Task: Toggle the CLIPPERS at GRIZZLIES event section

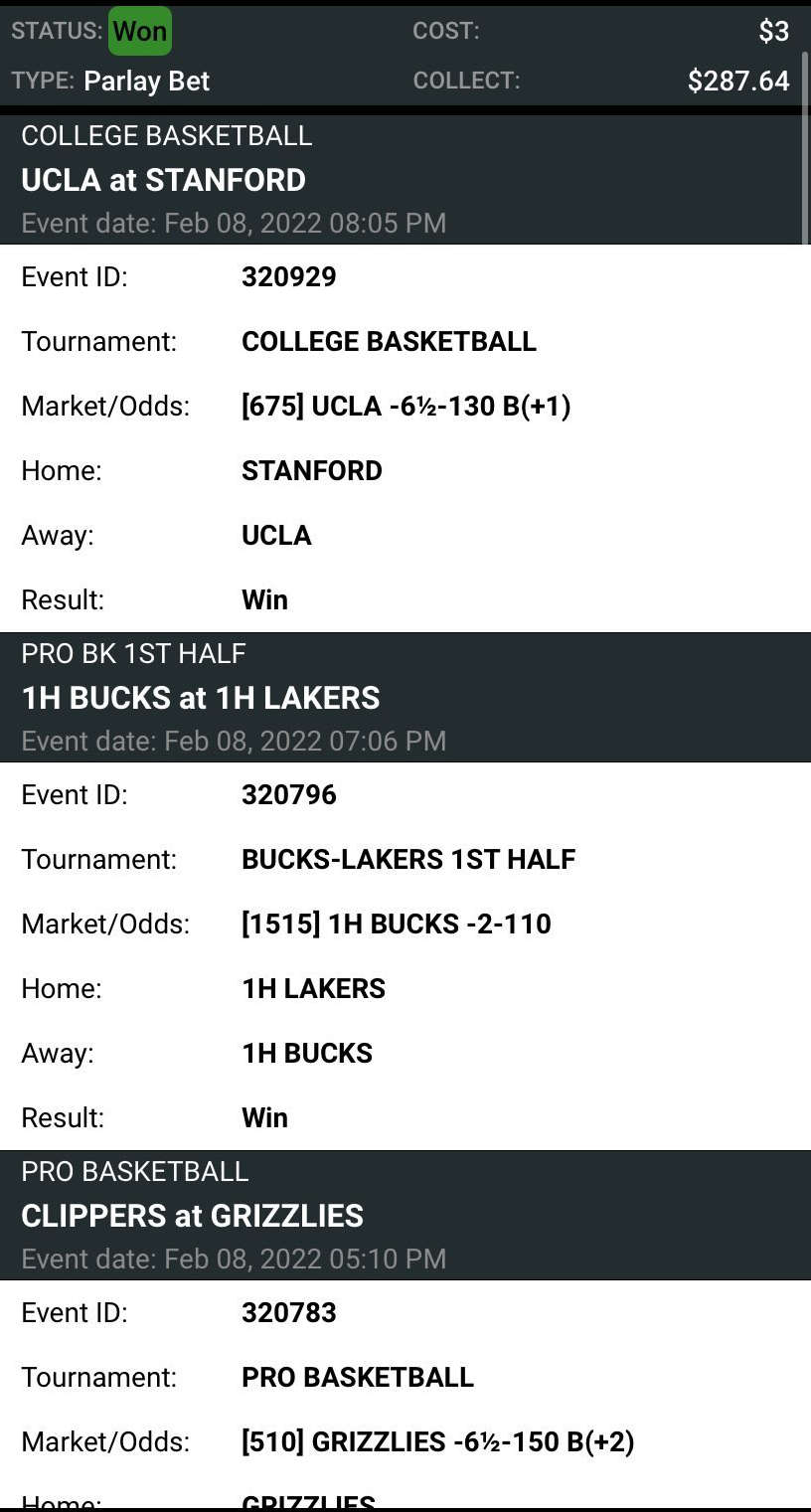Action: [x=405, y=1215]
